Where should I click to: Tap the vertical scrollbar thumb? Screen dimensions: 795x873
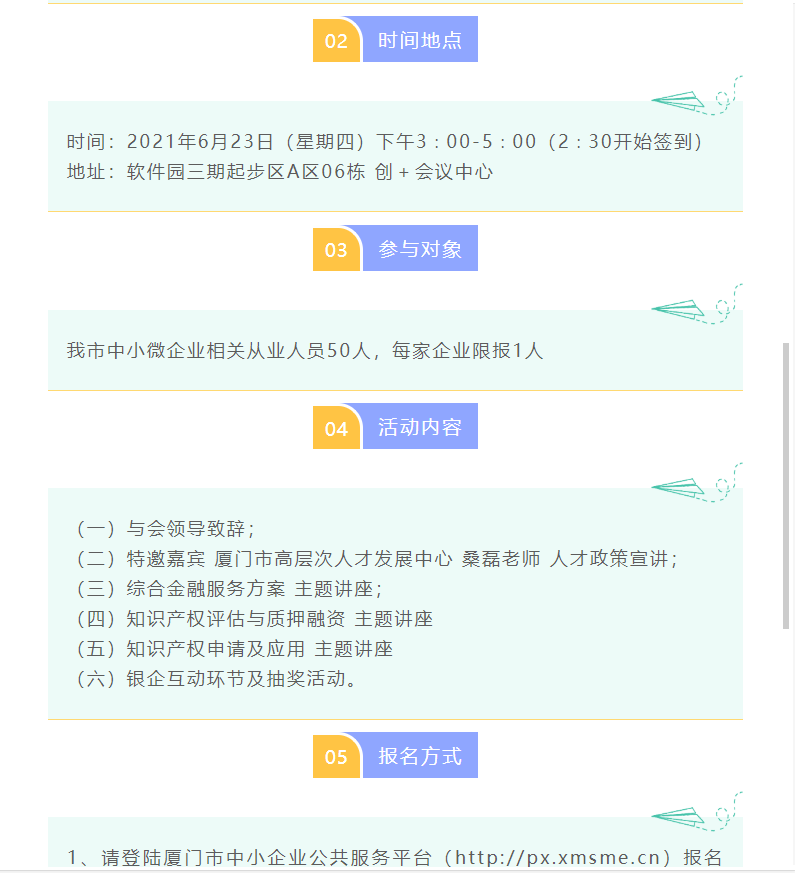coord(786,485)
